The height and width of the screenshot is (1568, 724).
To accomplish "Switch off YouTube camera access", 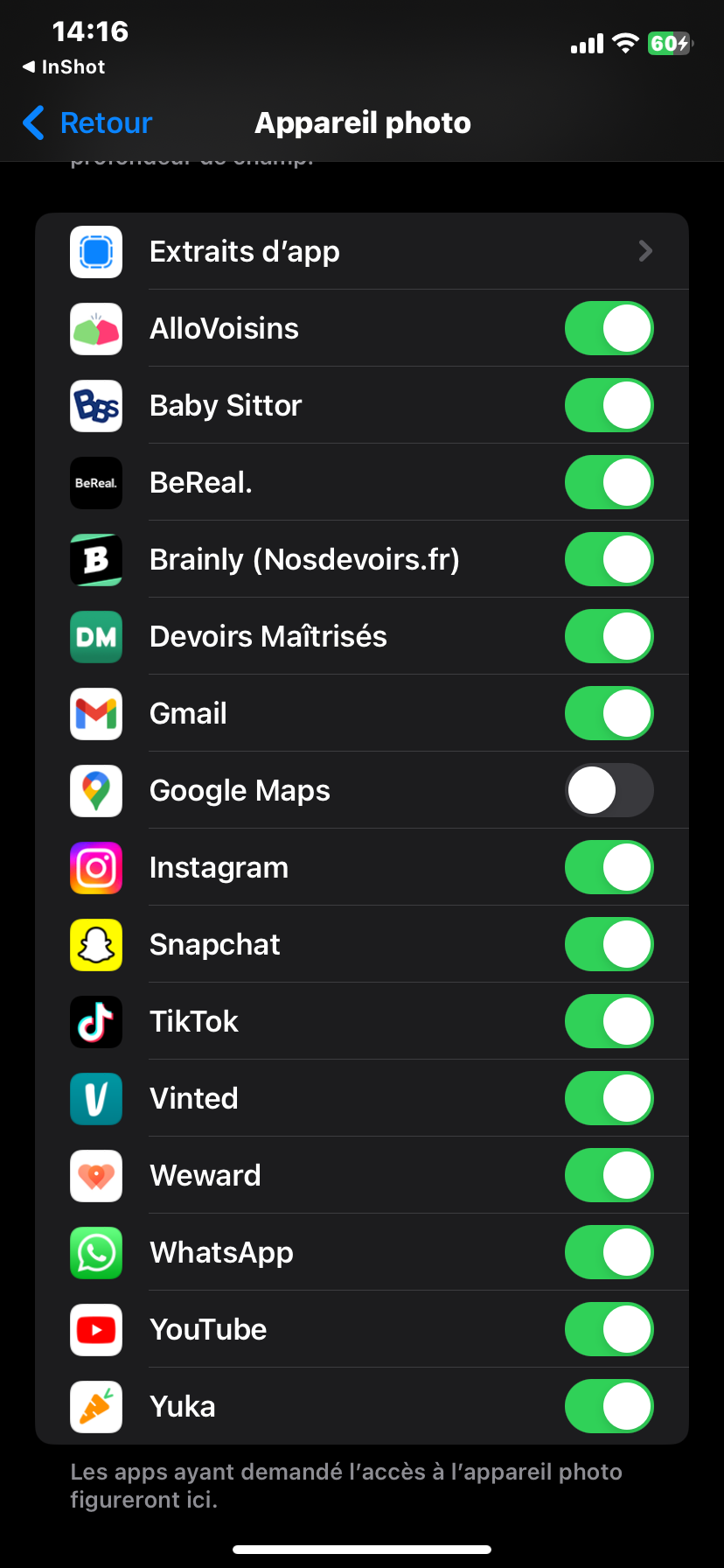I will point(609,1330).
